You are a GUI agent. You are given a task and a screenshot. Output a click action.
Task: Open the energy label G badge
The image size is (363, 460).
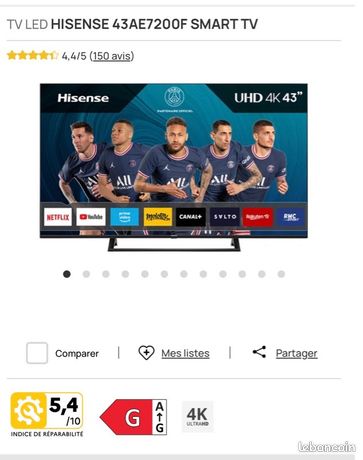133,417
